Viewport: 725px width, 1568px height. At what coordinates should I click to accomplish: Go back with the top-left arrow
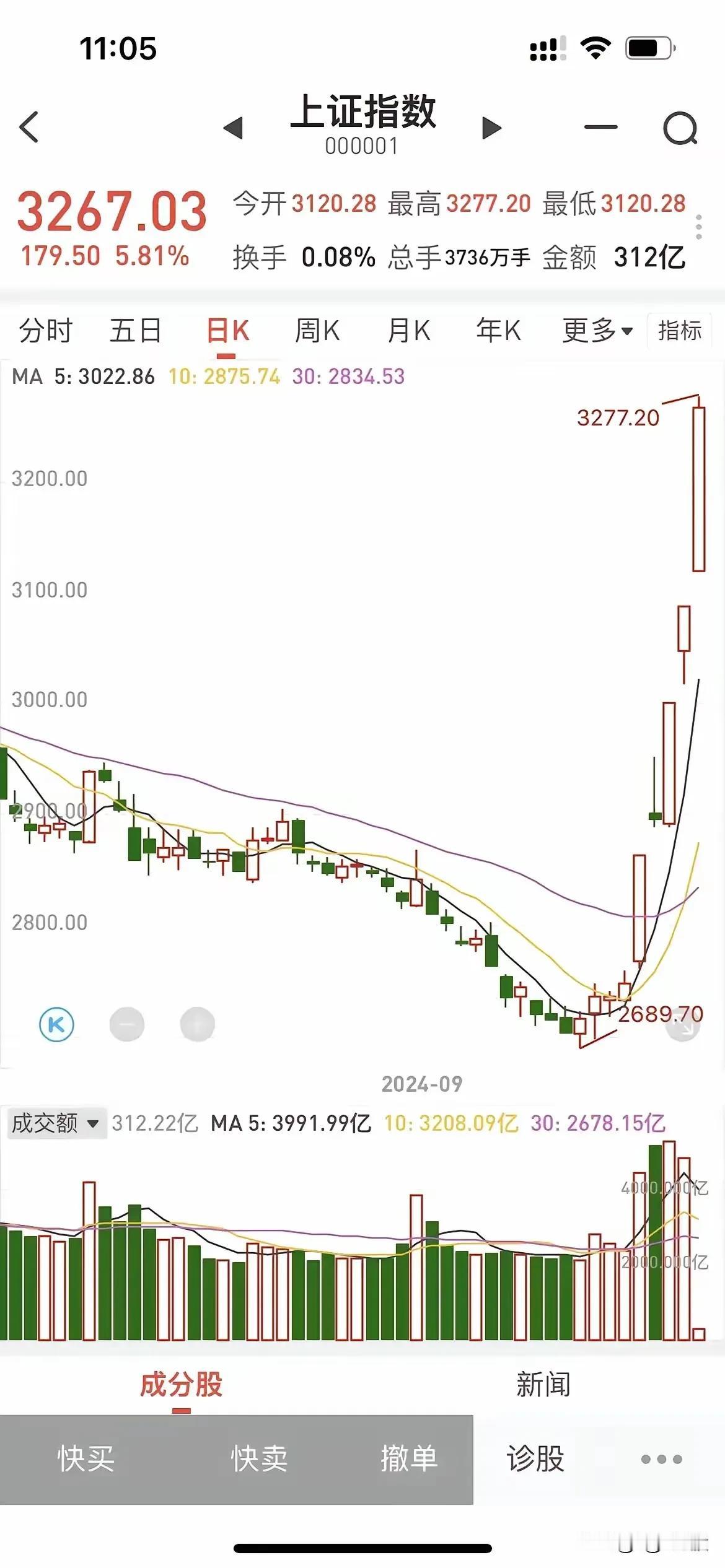pos(29,128)
